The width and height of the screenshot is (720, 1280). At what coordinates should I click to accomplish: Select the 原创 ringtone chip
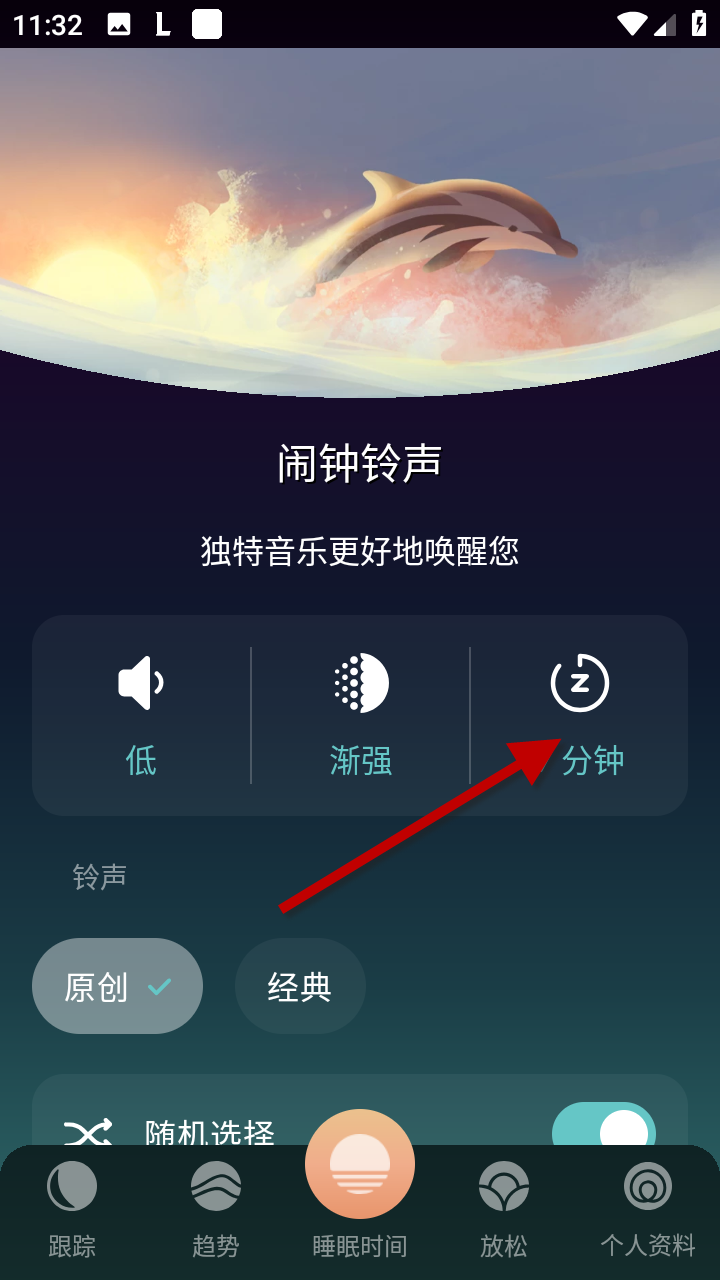tap(117, 987)
